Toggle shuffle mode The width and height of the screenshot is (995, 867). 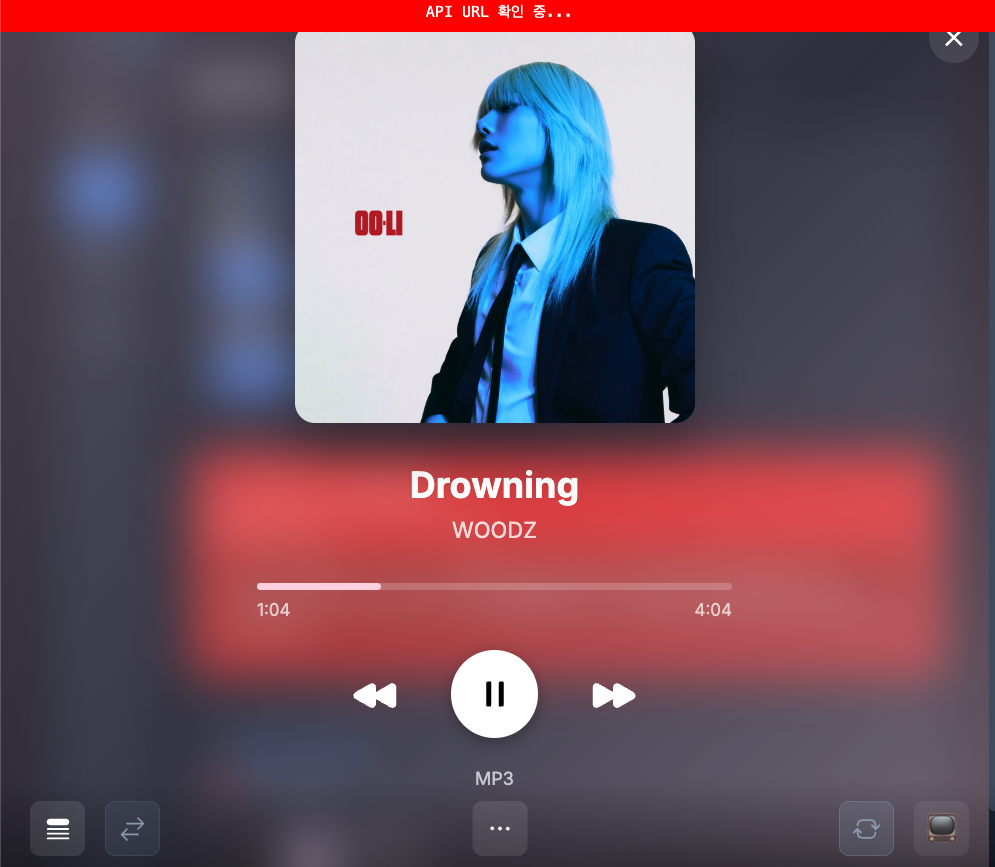coord(132,829)
